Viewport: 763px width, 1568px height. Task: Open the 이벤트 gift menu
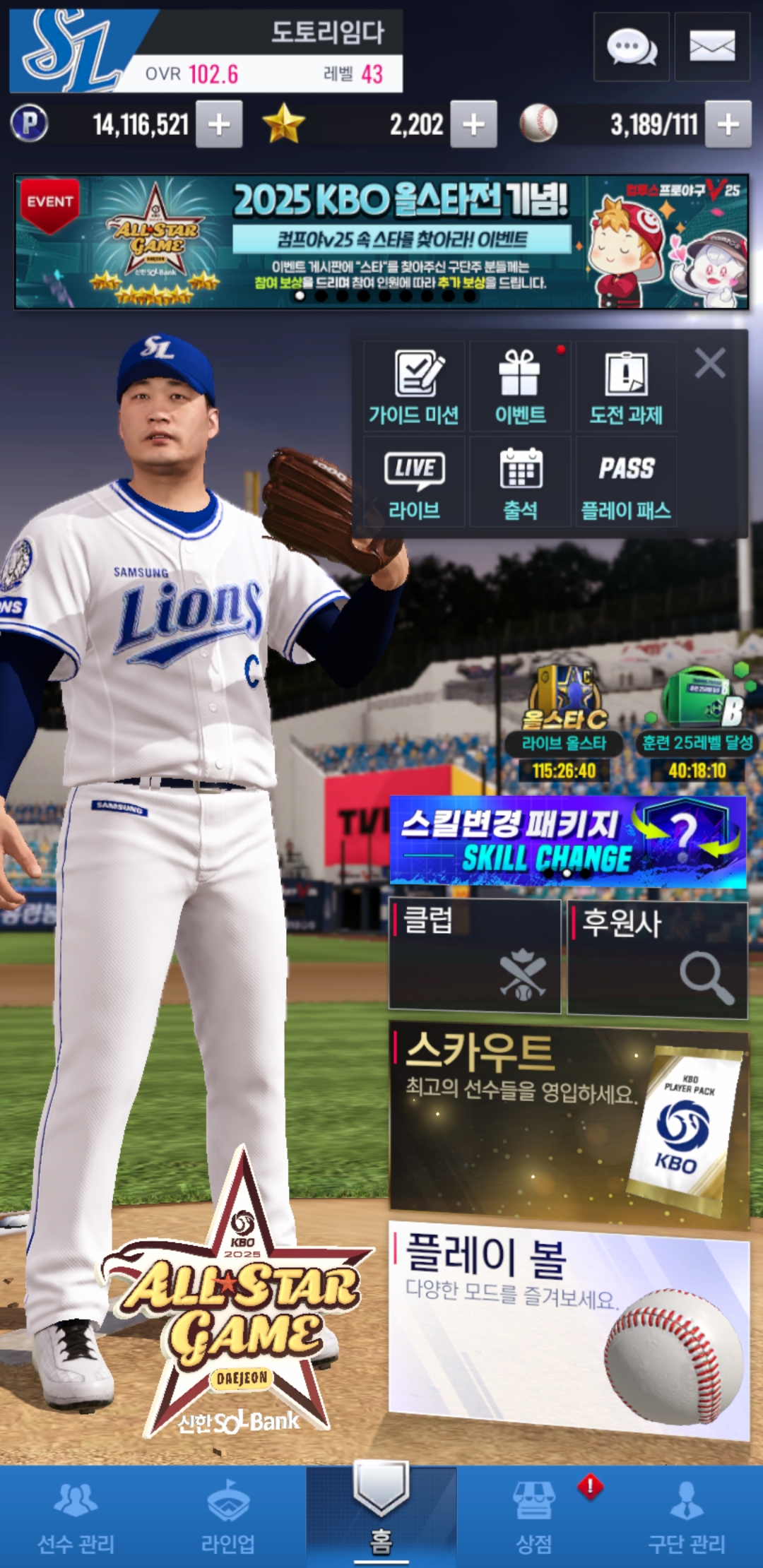[520, 387]
